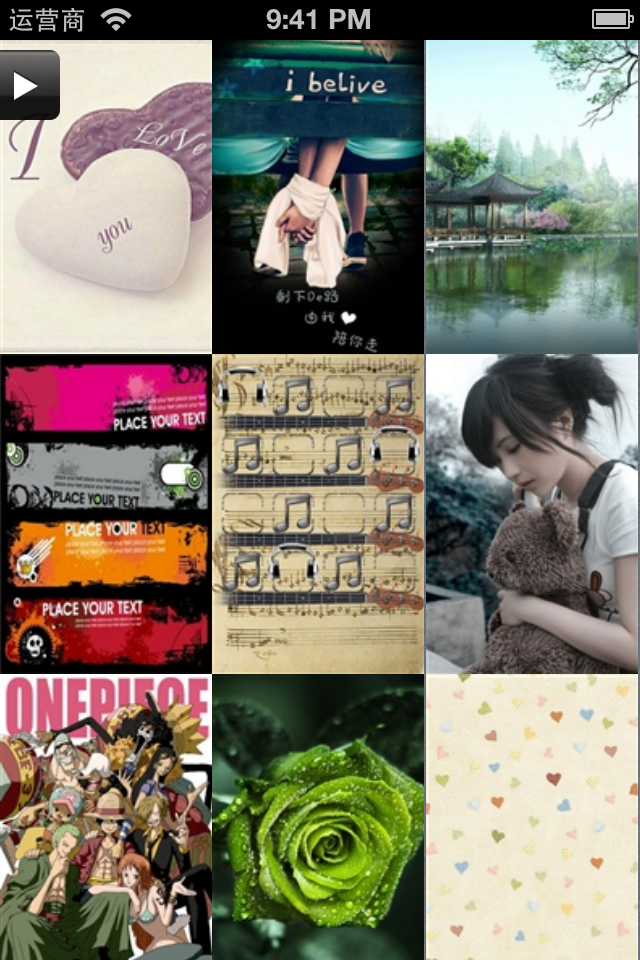Select the 'Place Your Text' banners wallpaper
The image size is (640, 960).
click(x=105, y=514)
